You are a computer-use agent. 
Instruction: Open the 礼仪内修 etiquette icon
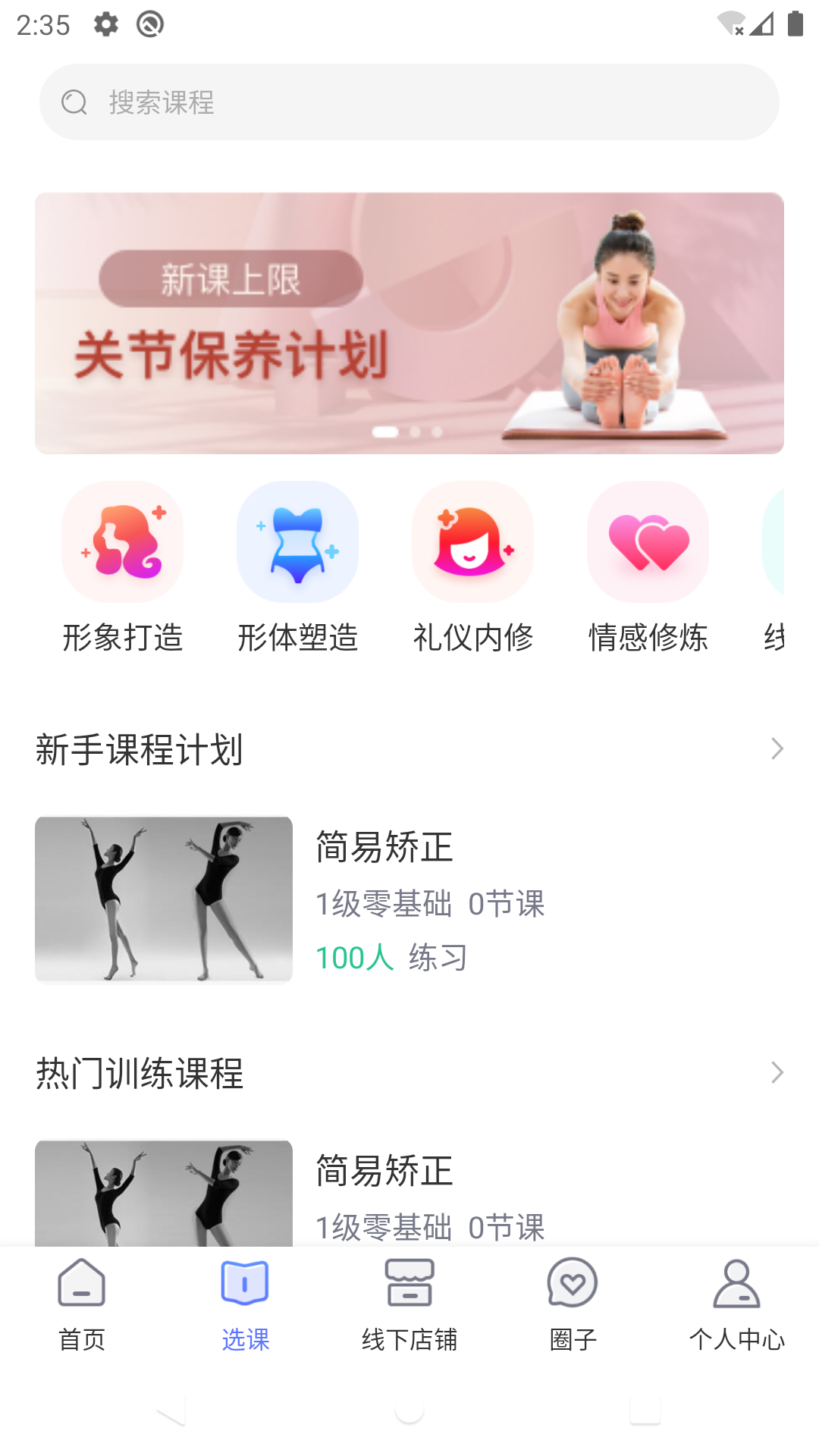[x=472, y=541]
